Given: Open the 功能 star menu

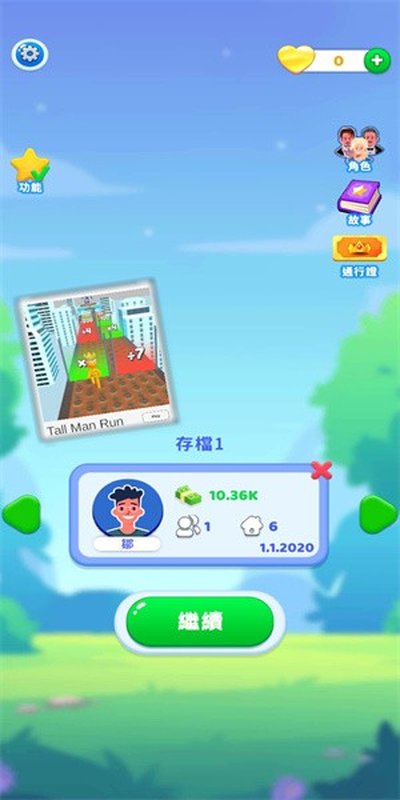Looking at the screenshot, I should pos(30,171).
